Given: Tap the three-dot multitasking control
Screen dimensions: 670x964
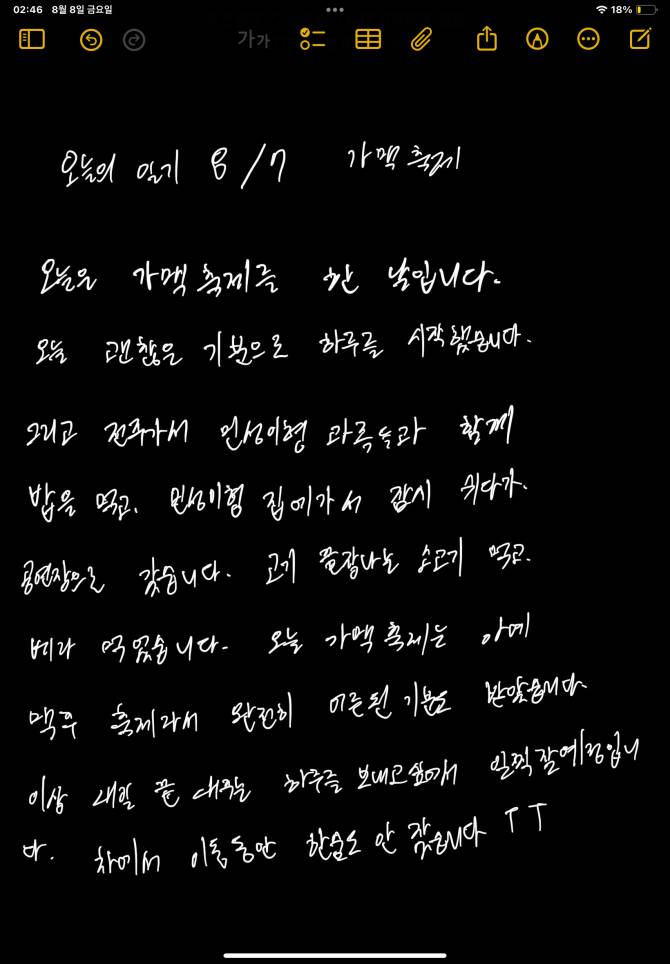Looking at the screenshot, I should pyautogui.click(x=335, y=9).
